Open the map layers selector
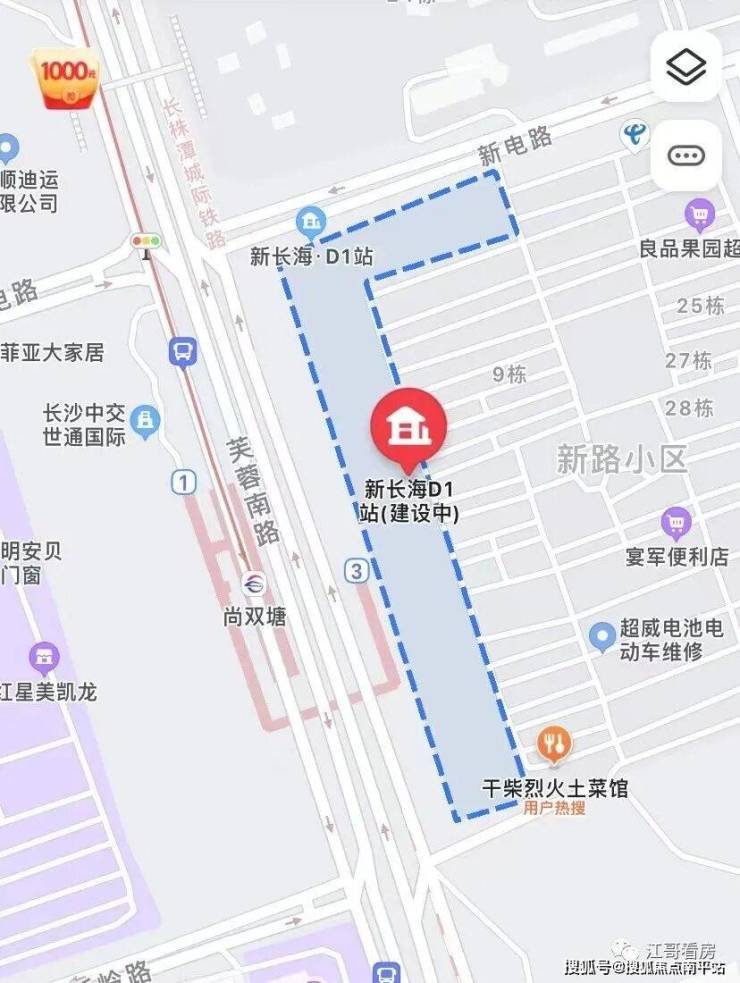740x983 pixels. click(686, 67)
